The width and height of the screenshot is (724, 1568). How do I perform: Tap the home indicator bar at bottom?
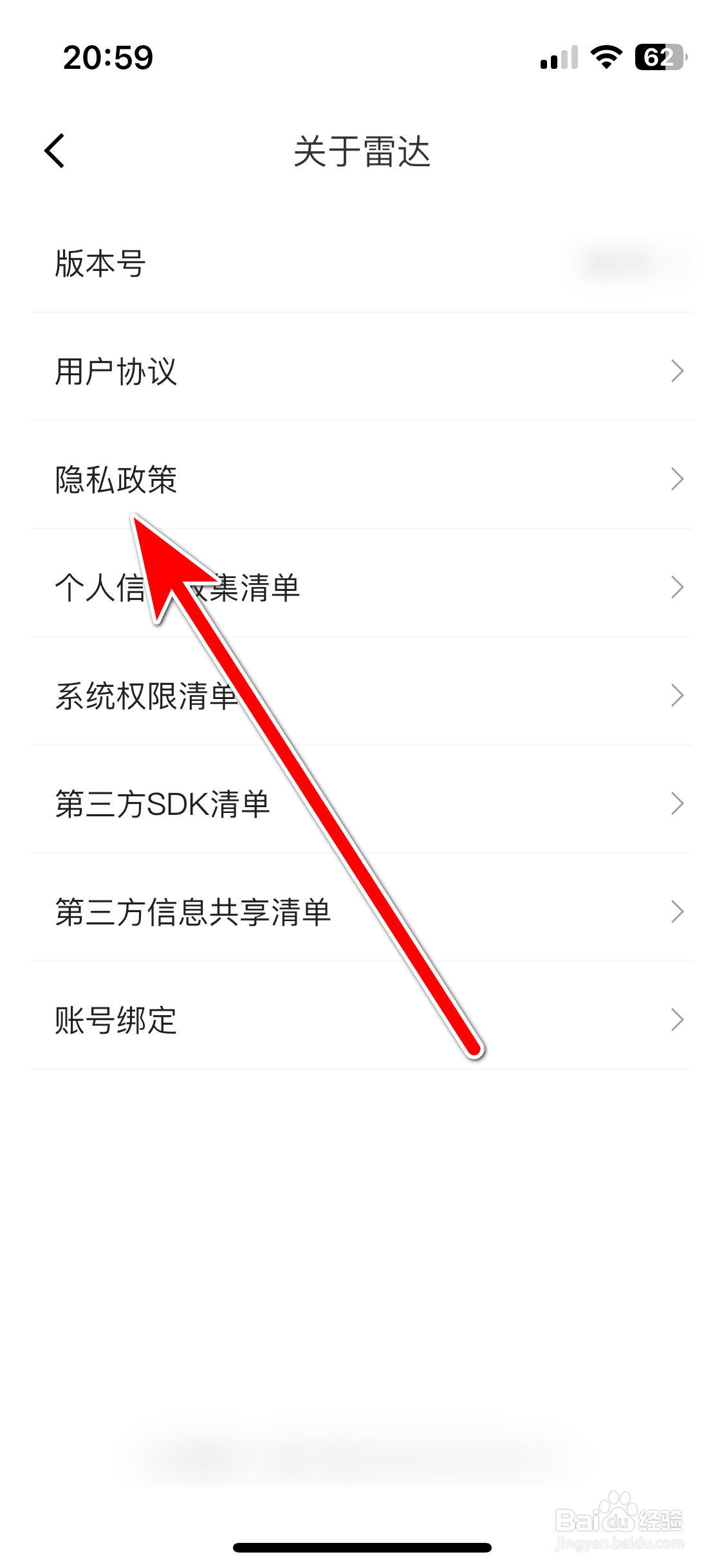[362, 1548]
